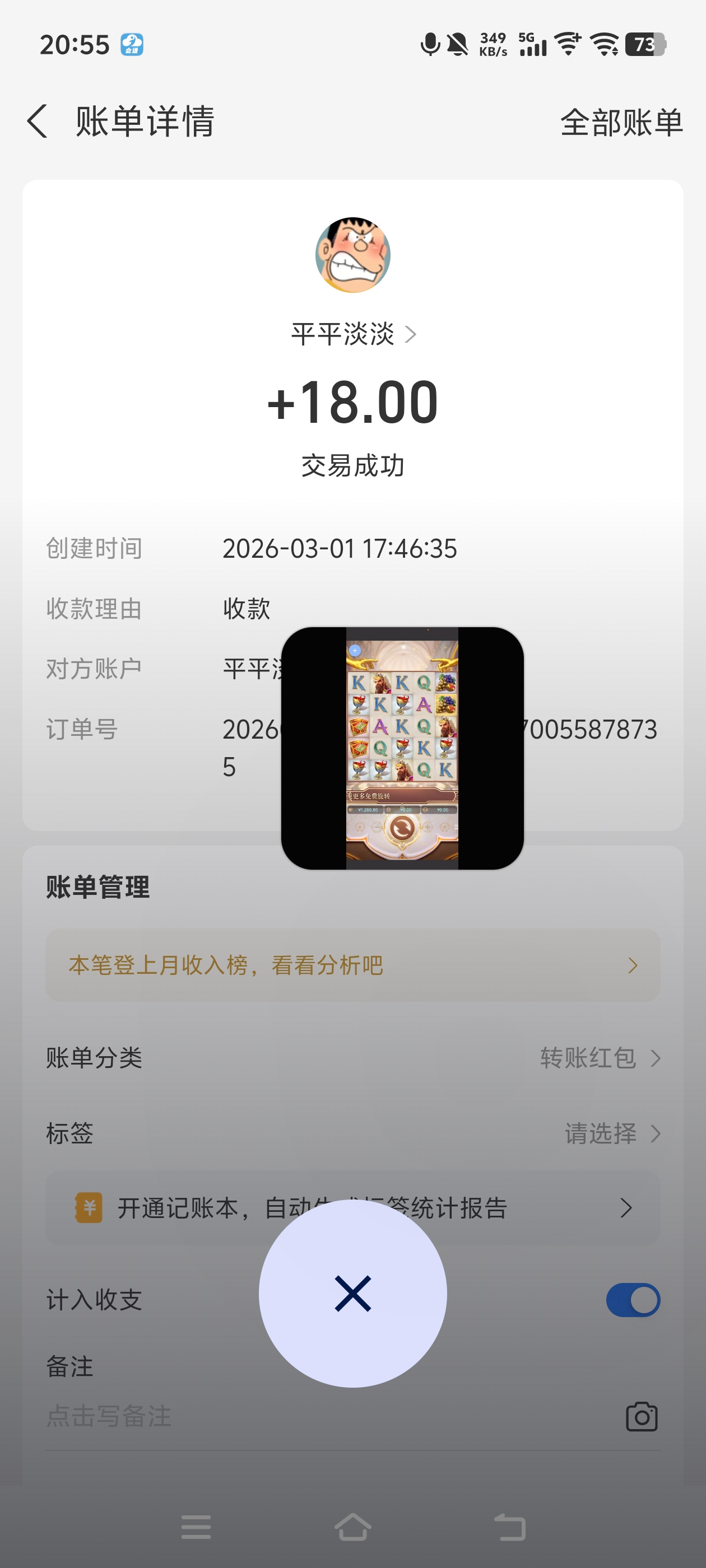This screenshot has height=1568, width=706.
Task: Open the floating game window thumbnail
Action: [402, 748]
